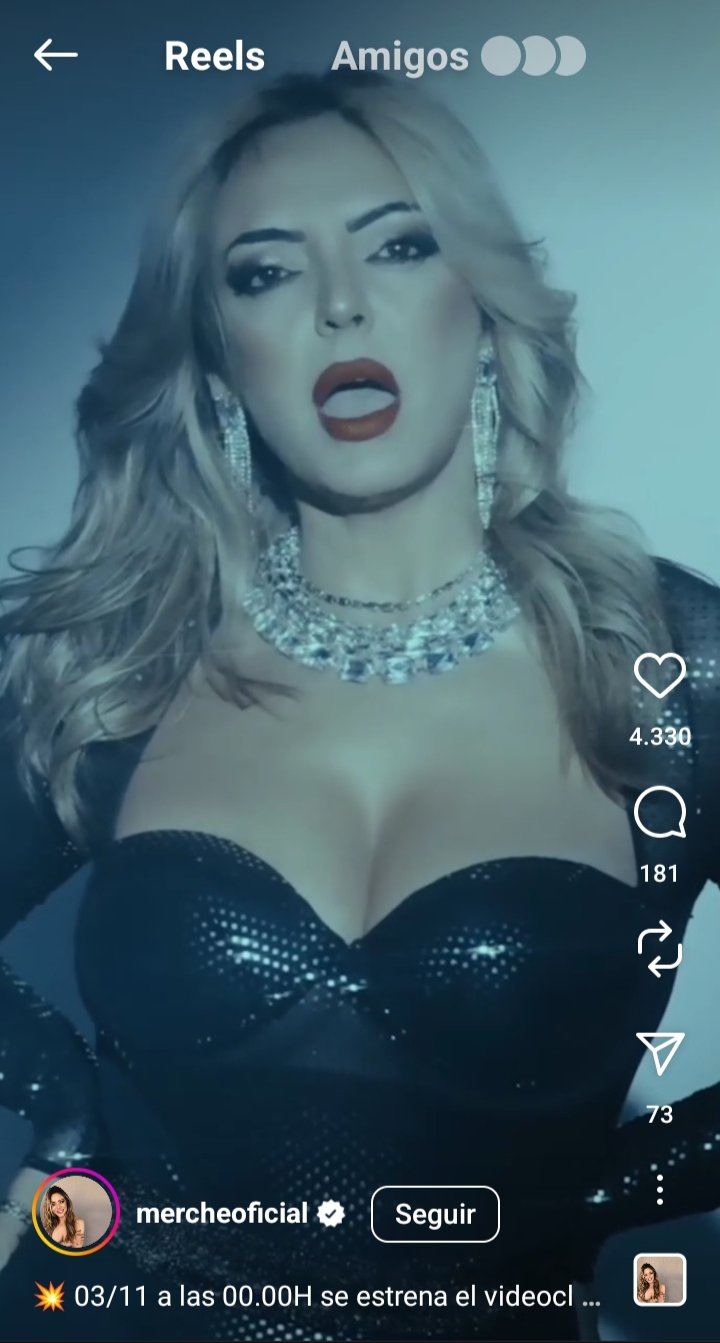720x1343 pixels.
Task: Go back using the top arrow
Action: click(55, 56)
